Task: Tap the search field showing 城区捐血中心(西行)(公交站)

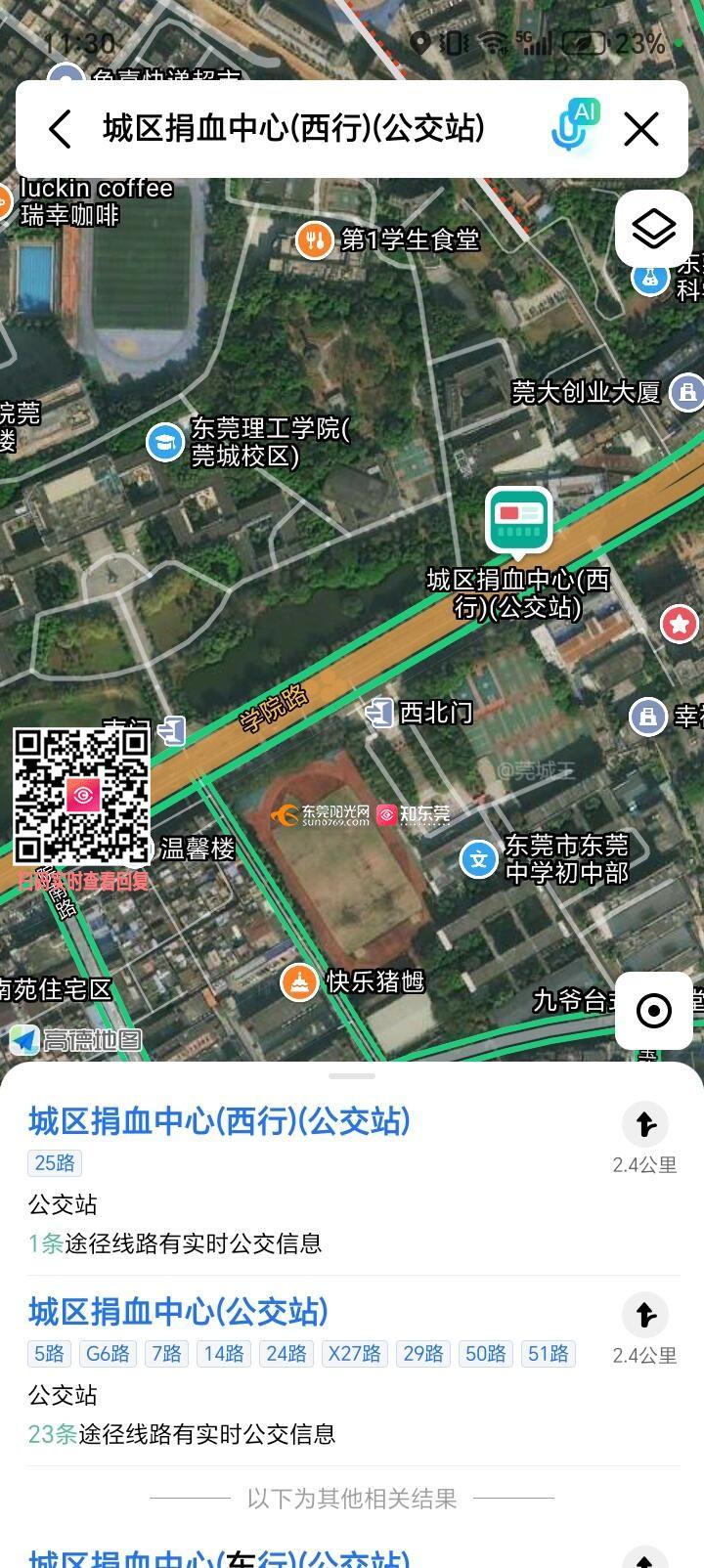Action: tap(293, 128)
